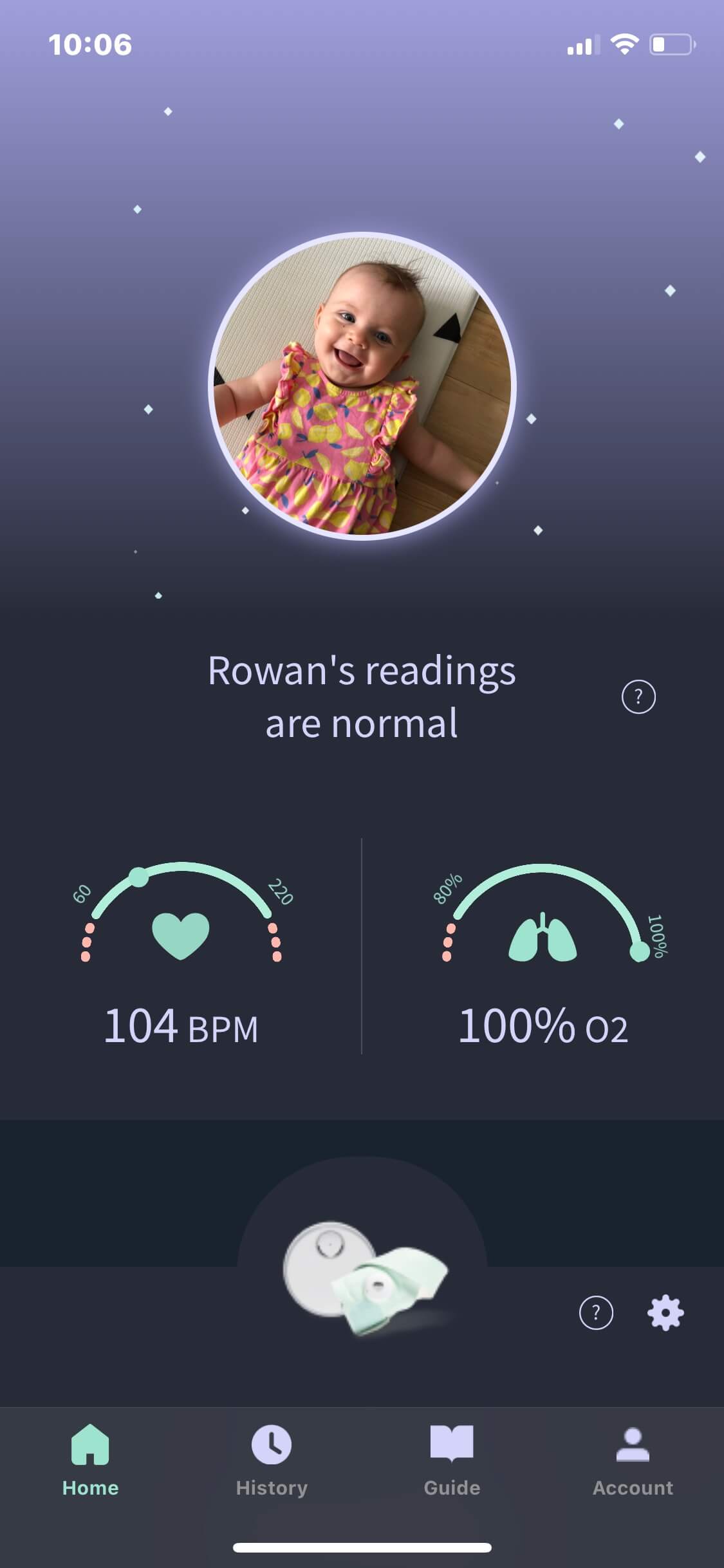The image size is (724, 1568).
Task: Open help for Rowan's readings status
Action: pos(638,696)
